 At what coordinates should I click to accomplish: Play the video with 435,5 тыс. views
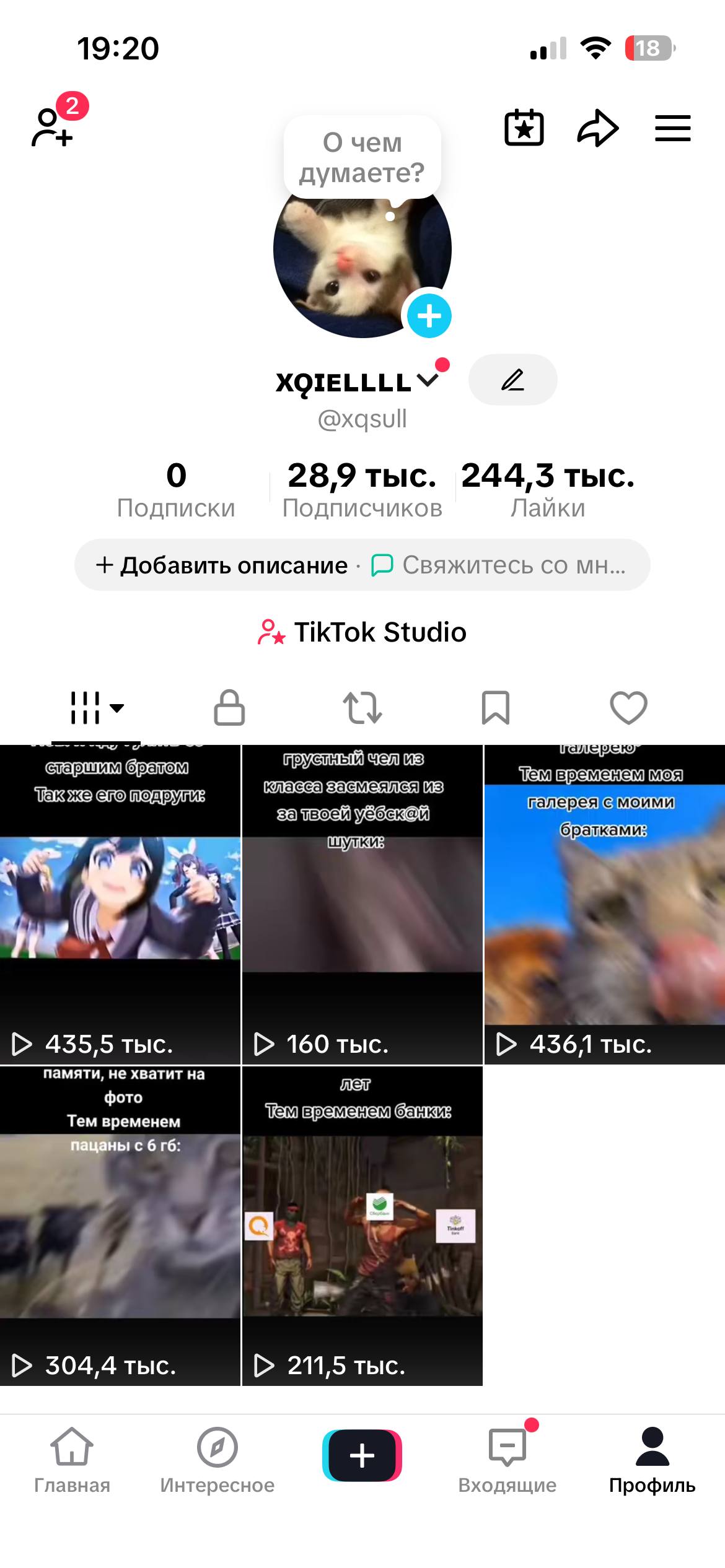pos(120,904)
